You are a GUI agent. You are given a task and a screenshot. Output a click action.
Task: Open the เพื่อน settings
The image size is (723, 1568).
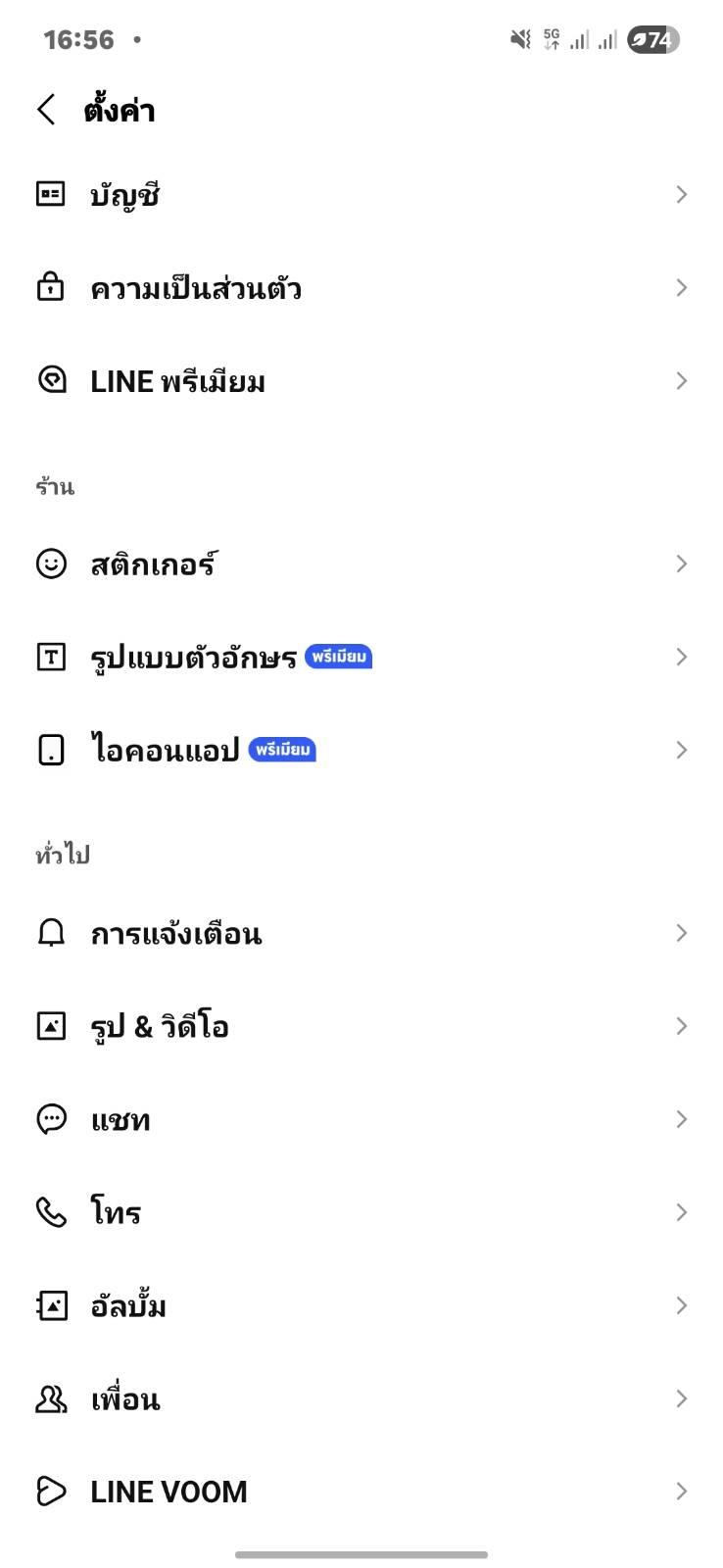pos(125,1399)
